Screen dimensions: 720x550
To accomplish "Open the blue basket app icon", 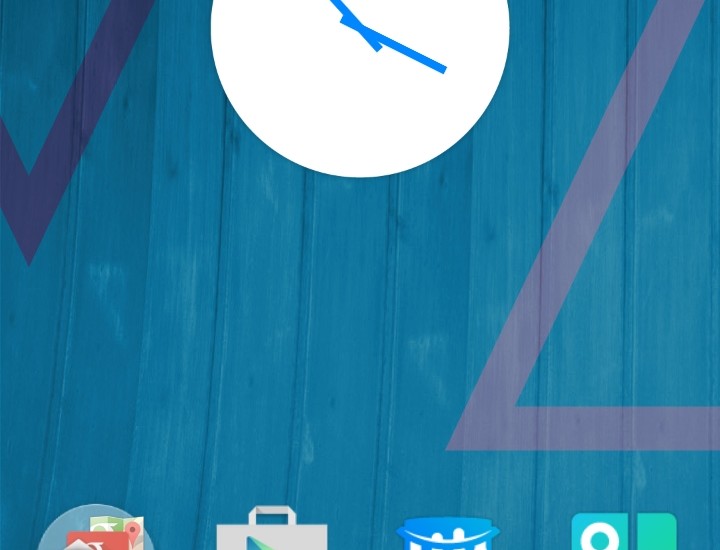I will [447, 534].
